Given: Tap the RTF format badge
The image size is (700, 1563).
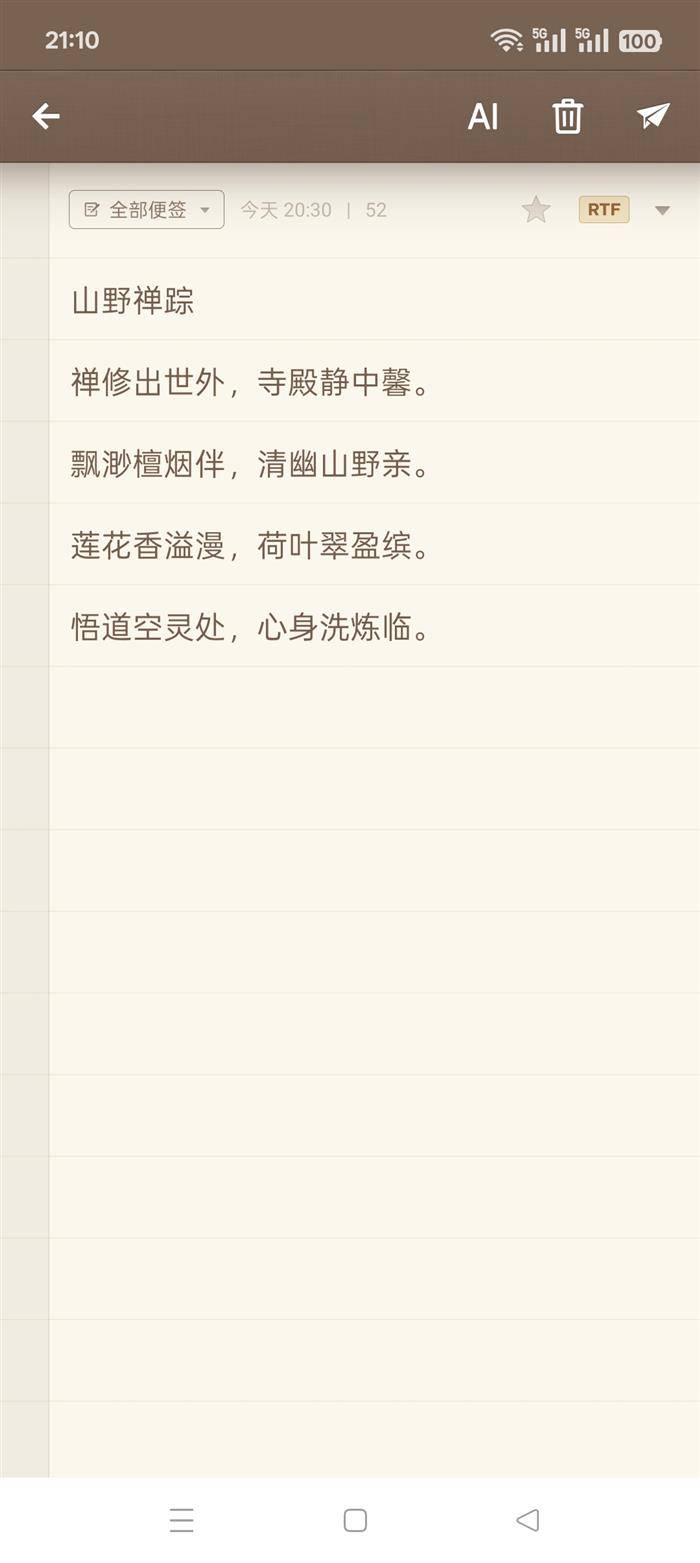Looking at the screenshot, I should tap(603, 210).
